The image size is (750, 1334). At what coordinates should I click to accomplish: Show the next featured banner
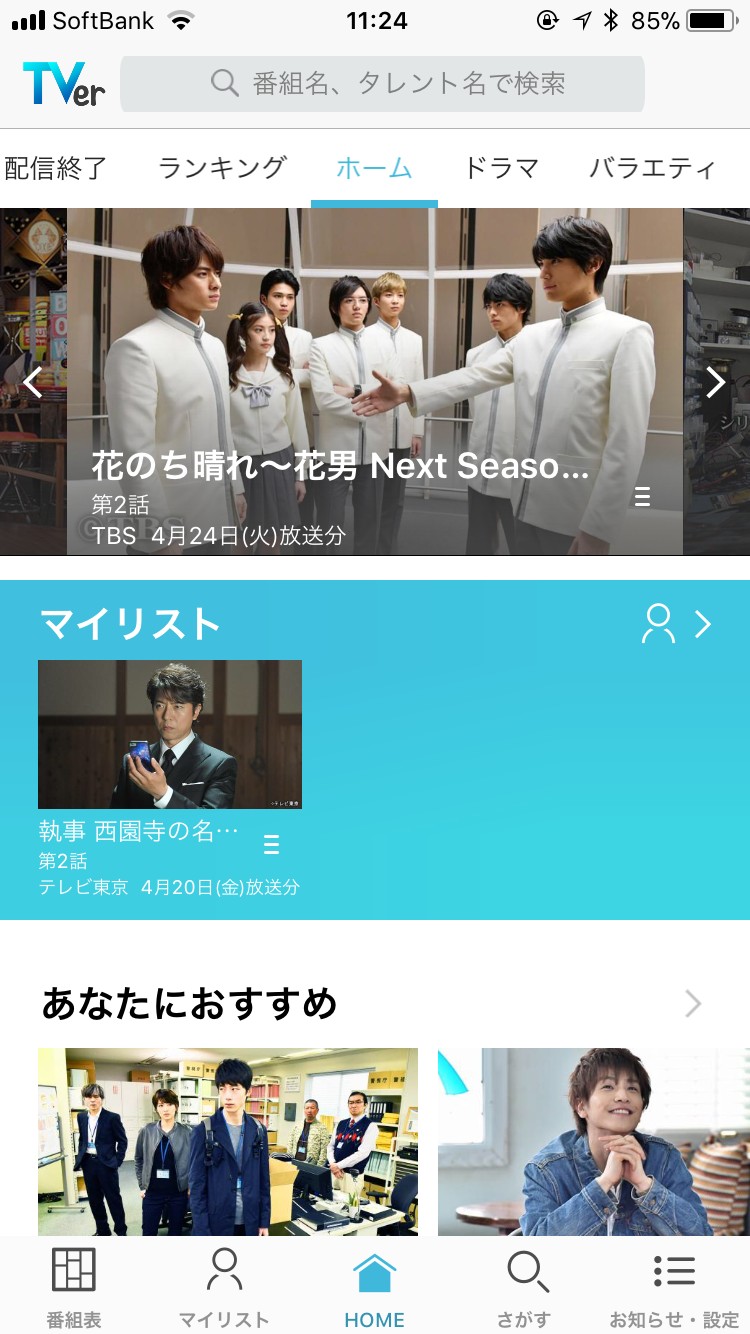[x=716, y=382]
